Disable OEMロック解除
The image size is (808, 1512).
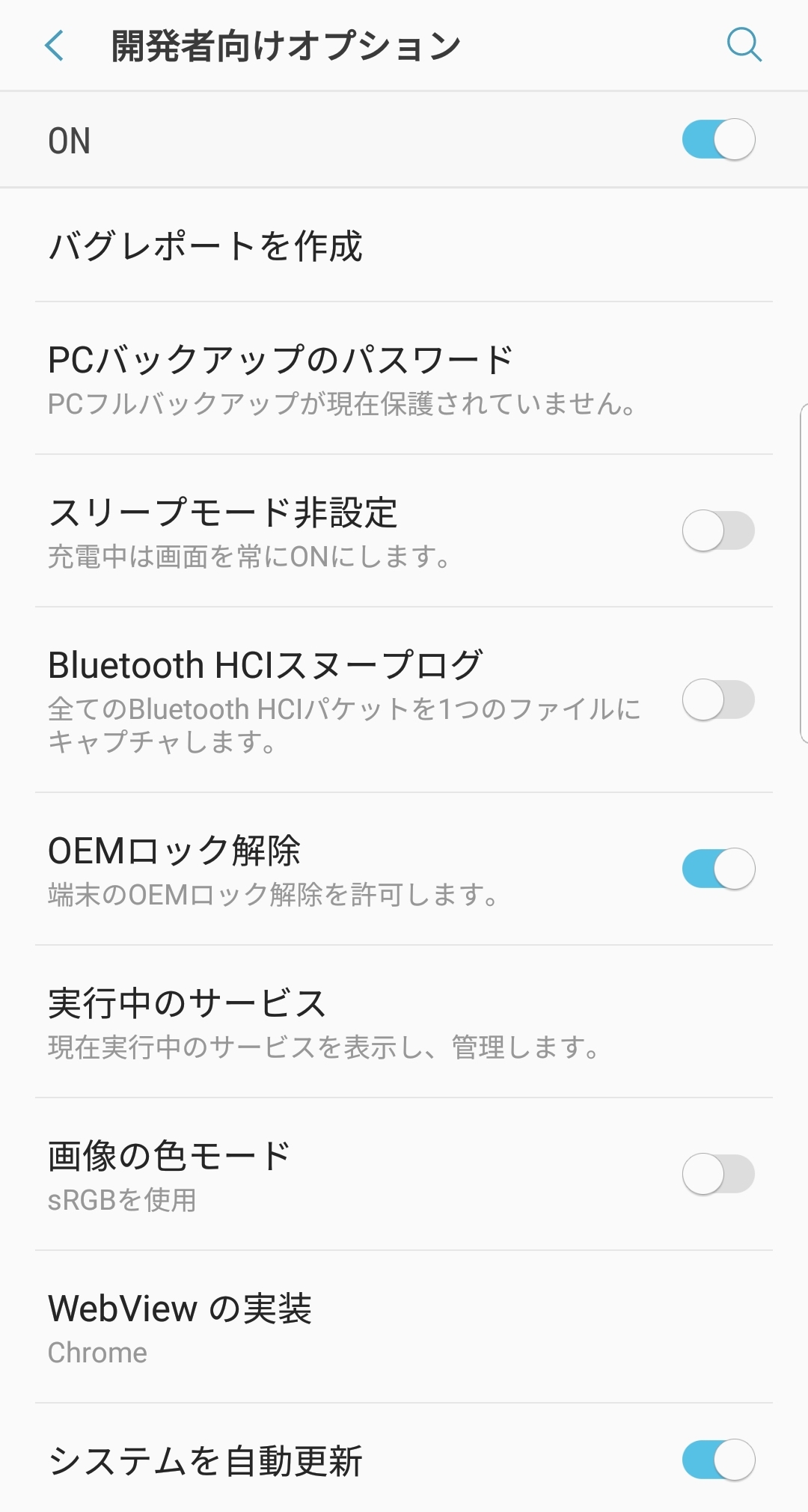coord(718,869)
